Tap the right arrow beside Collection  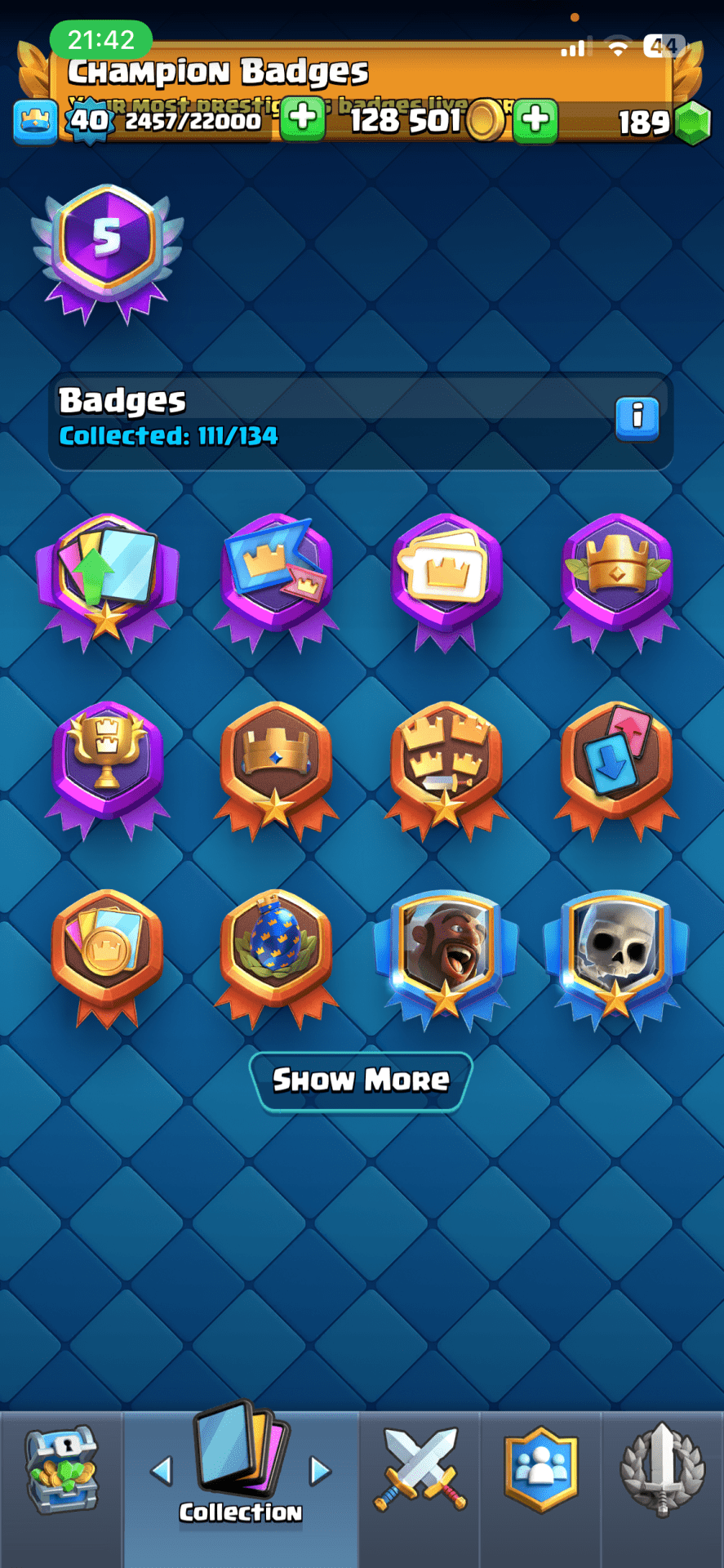click(x=320, y=1472)
